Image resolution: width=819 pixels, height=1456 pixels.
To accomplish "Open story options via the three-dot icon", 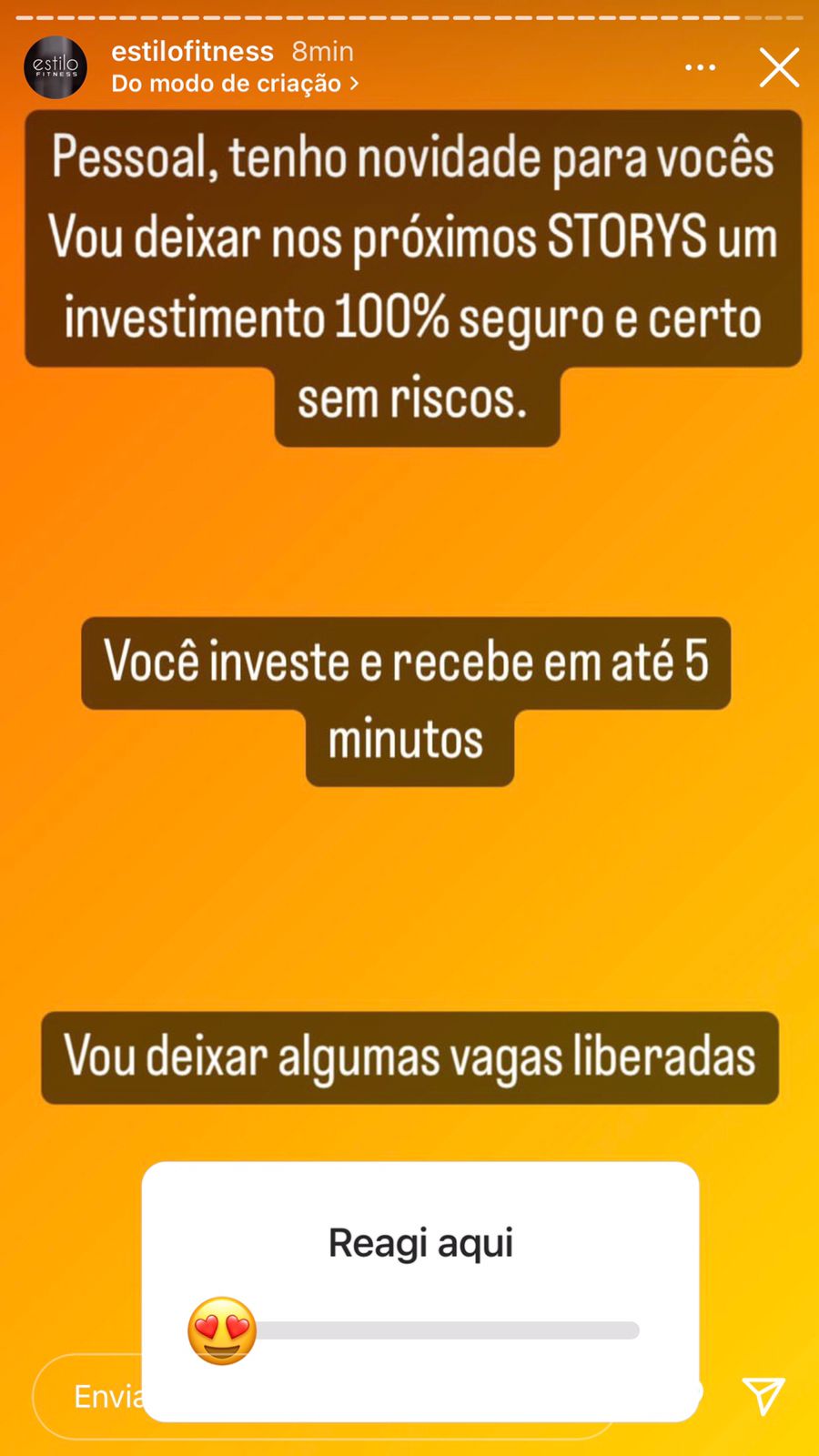I will point(700,67).
